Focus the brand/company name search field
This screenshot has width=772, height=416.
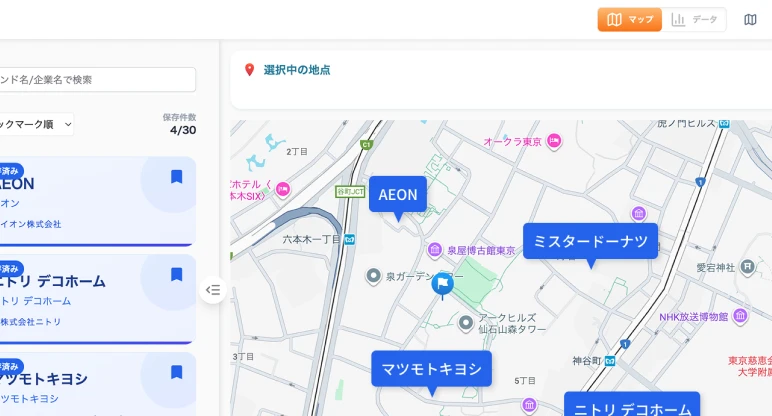[98, 80]
